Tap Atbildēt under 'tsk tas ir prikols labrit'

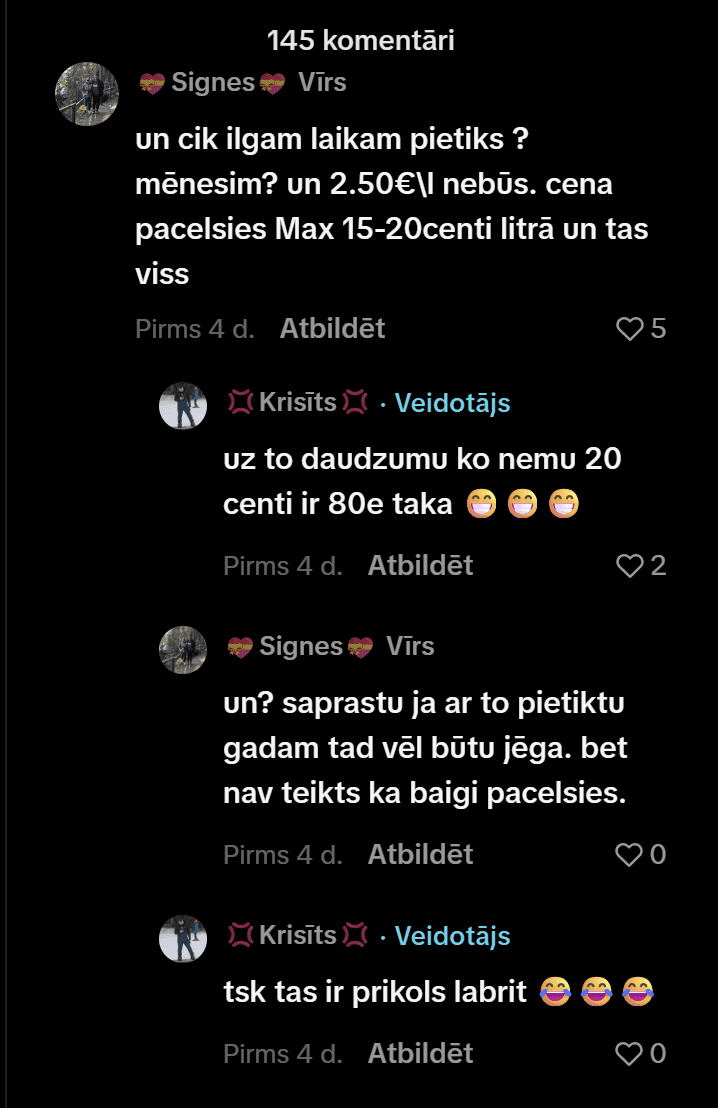tap(420, 1053)
